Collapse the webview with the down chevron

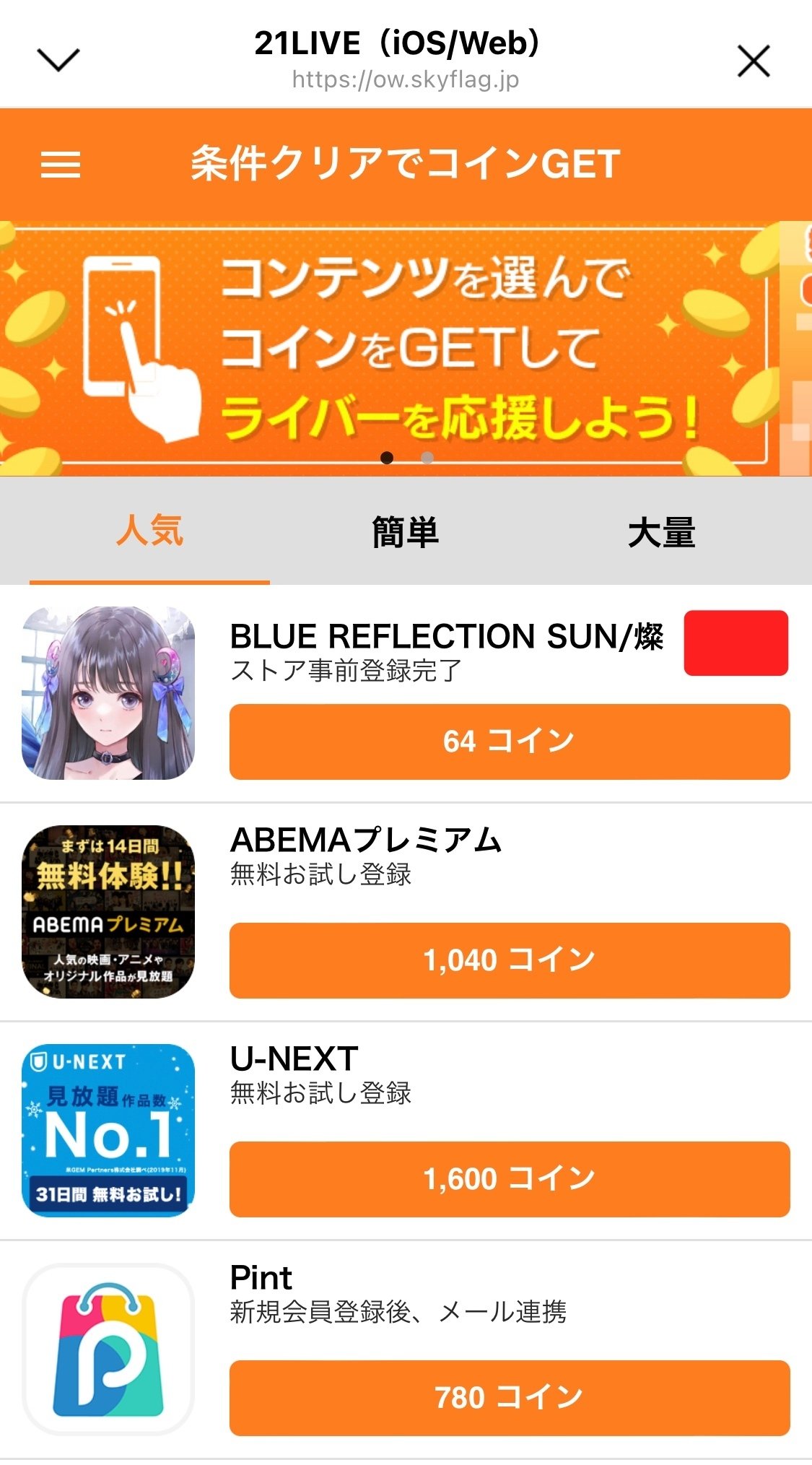(58, 59)
